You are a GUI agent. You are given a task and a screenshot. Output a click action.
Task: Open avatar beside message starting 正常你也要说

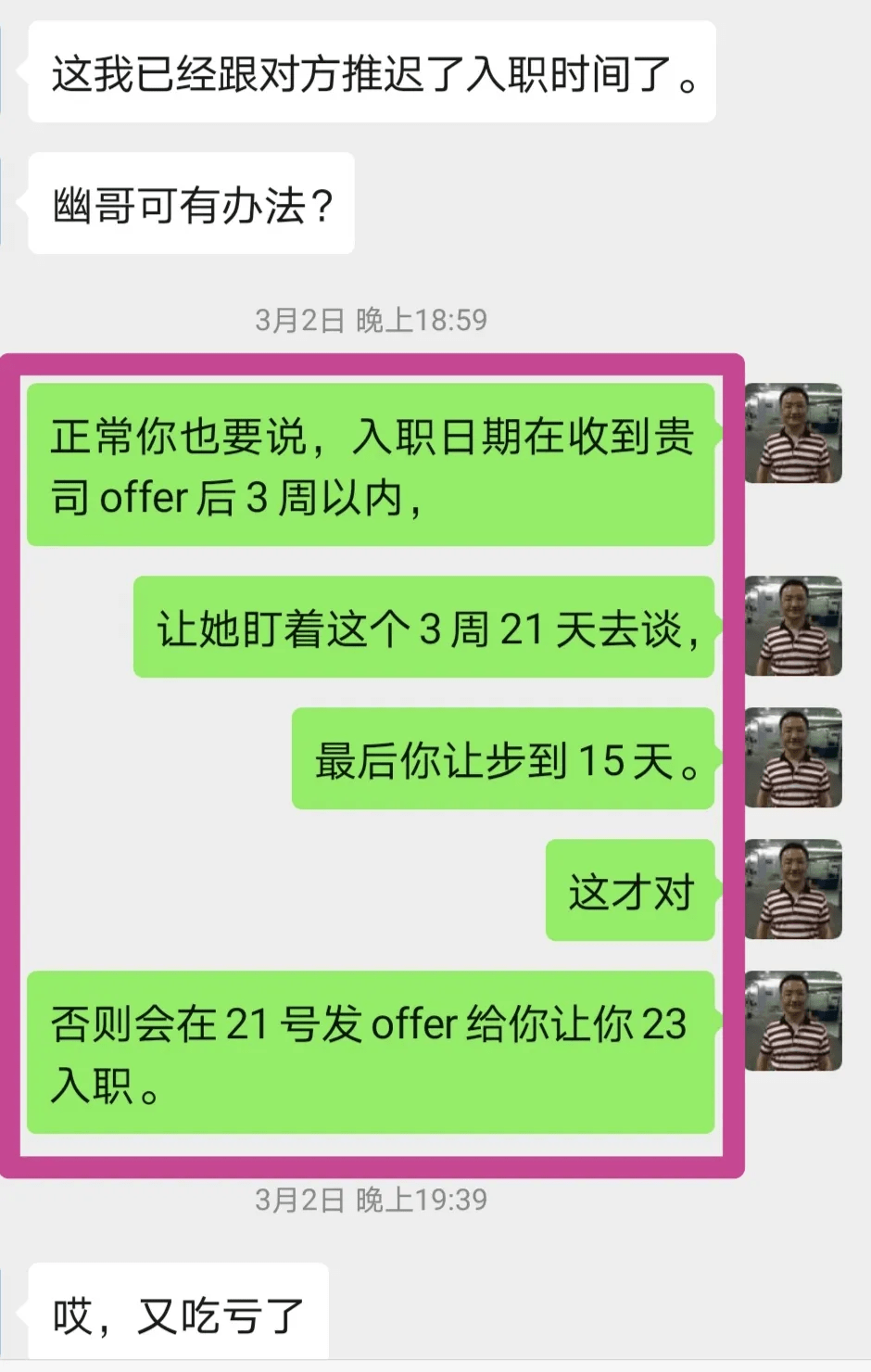pos(793,433)
